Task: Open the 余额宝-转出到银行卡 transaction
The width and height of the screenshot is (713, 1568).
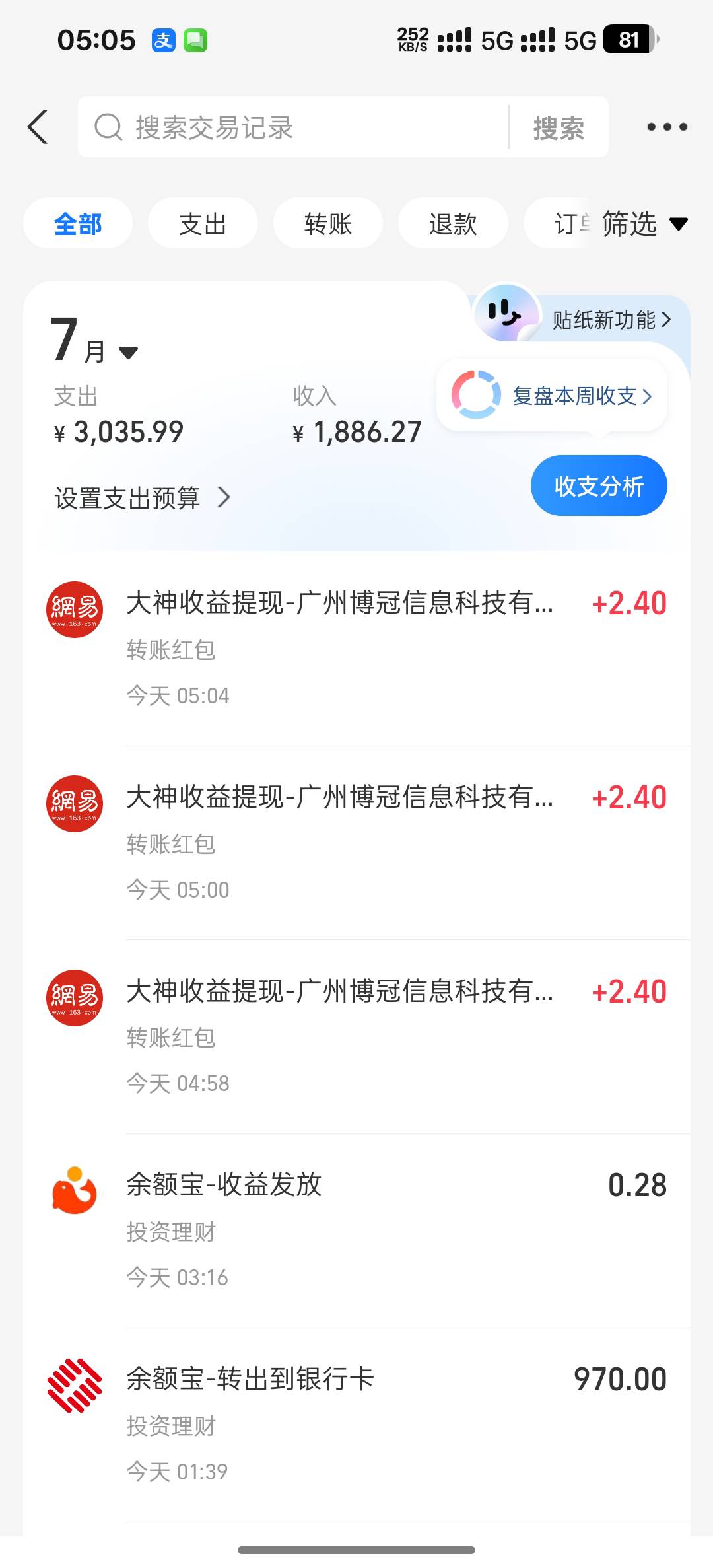Action: tap(356, 1425)
